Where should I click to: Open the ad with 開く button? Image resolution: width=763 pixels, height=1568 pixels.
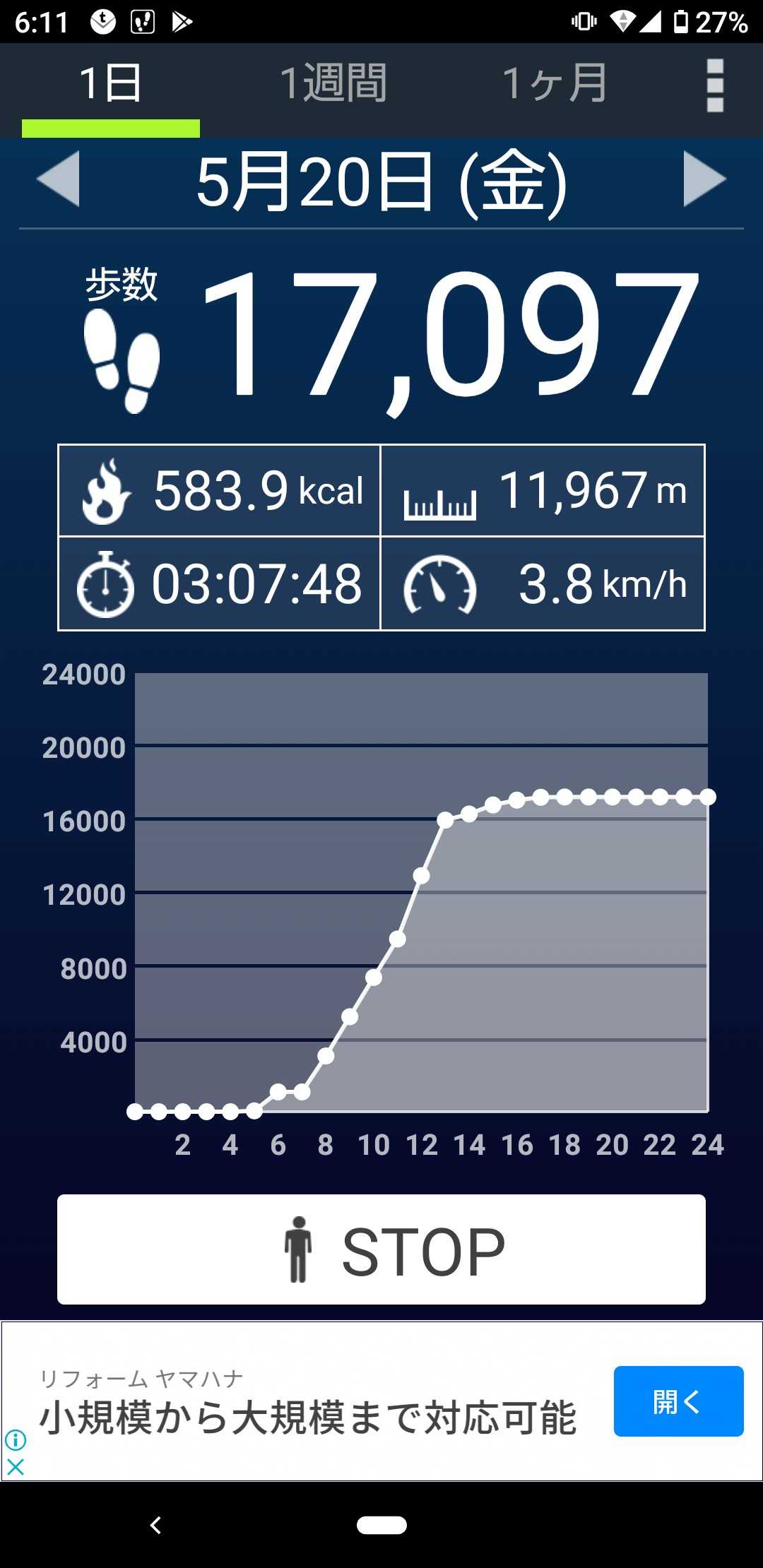coord(678,1401)
